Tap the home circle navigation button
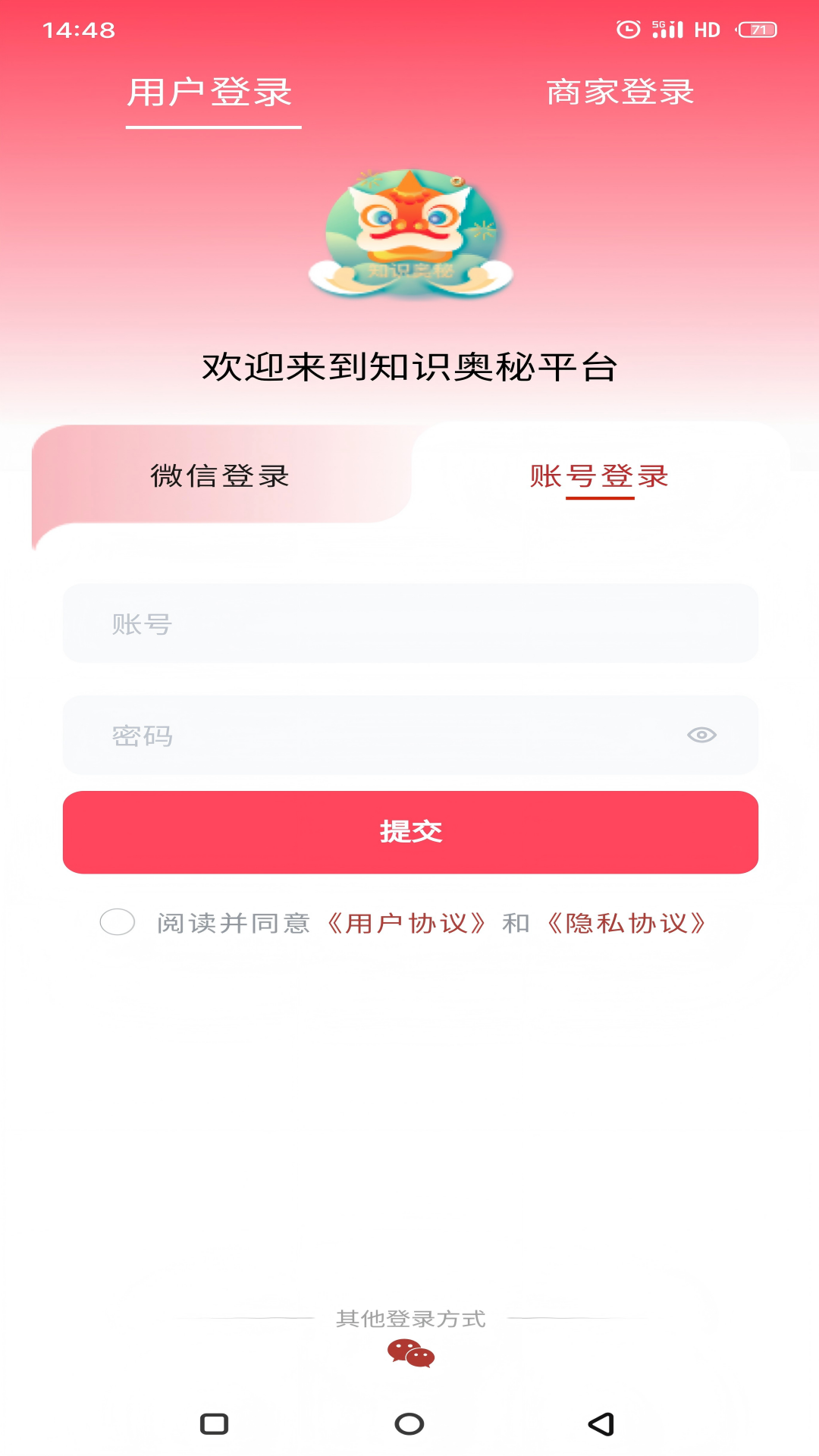 409,1424
